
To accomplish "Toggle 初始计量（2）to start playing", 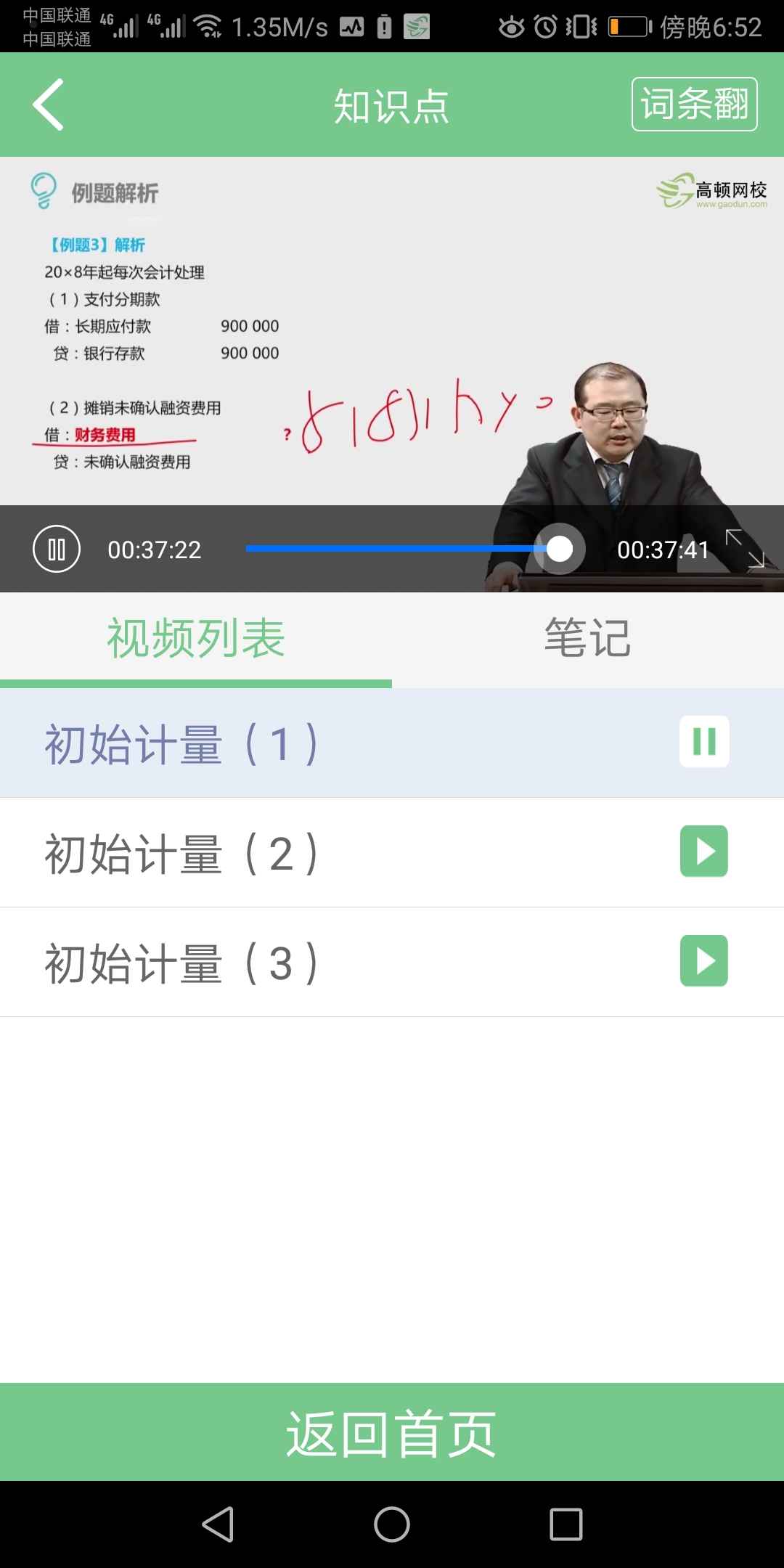I will [x=703, y=852].
